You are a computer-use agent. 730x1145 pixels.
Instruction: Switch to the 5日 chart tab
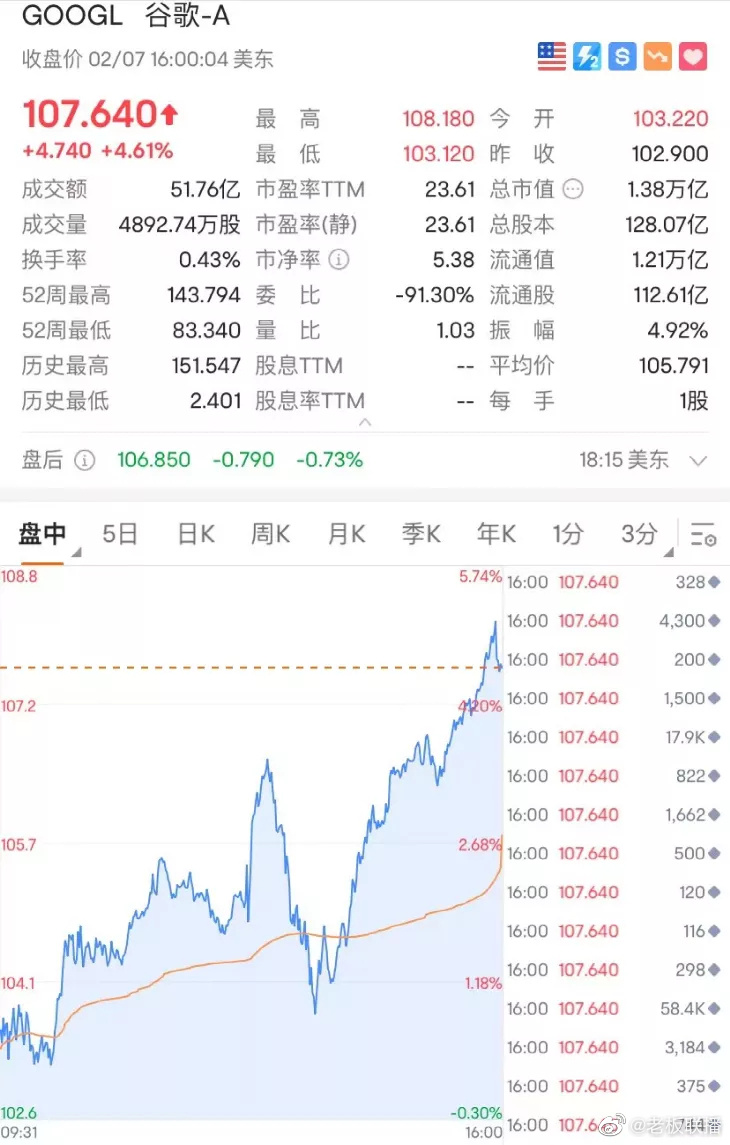120,534
